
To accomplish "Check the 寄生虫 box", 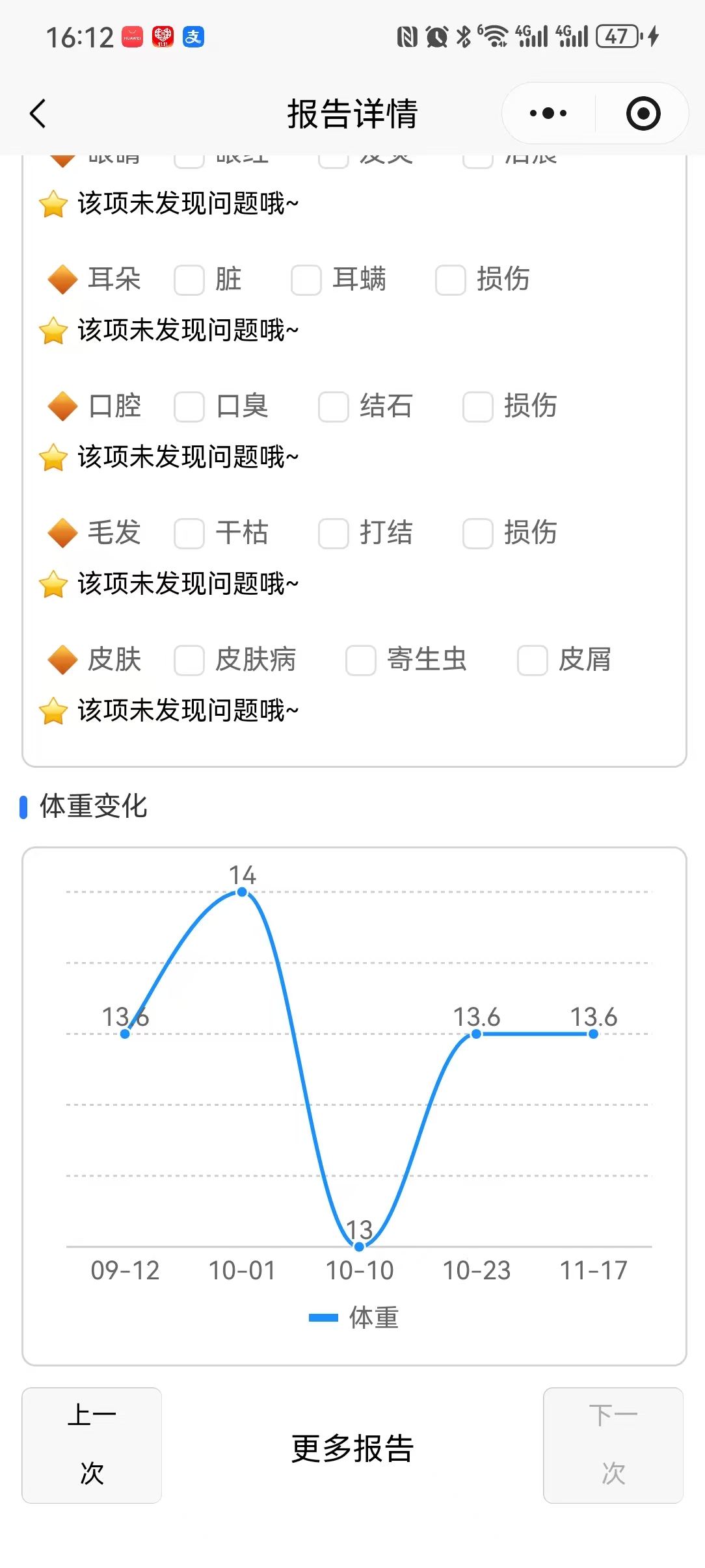I will click(x=361, y=660).
